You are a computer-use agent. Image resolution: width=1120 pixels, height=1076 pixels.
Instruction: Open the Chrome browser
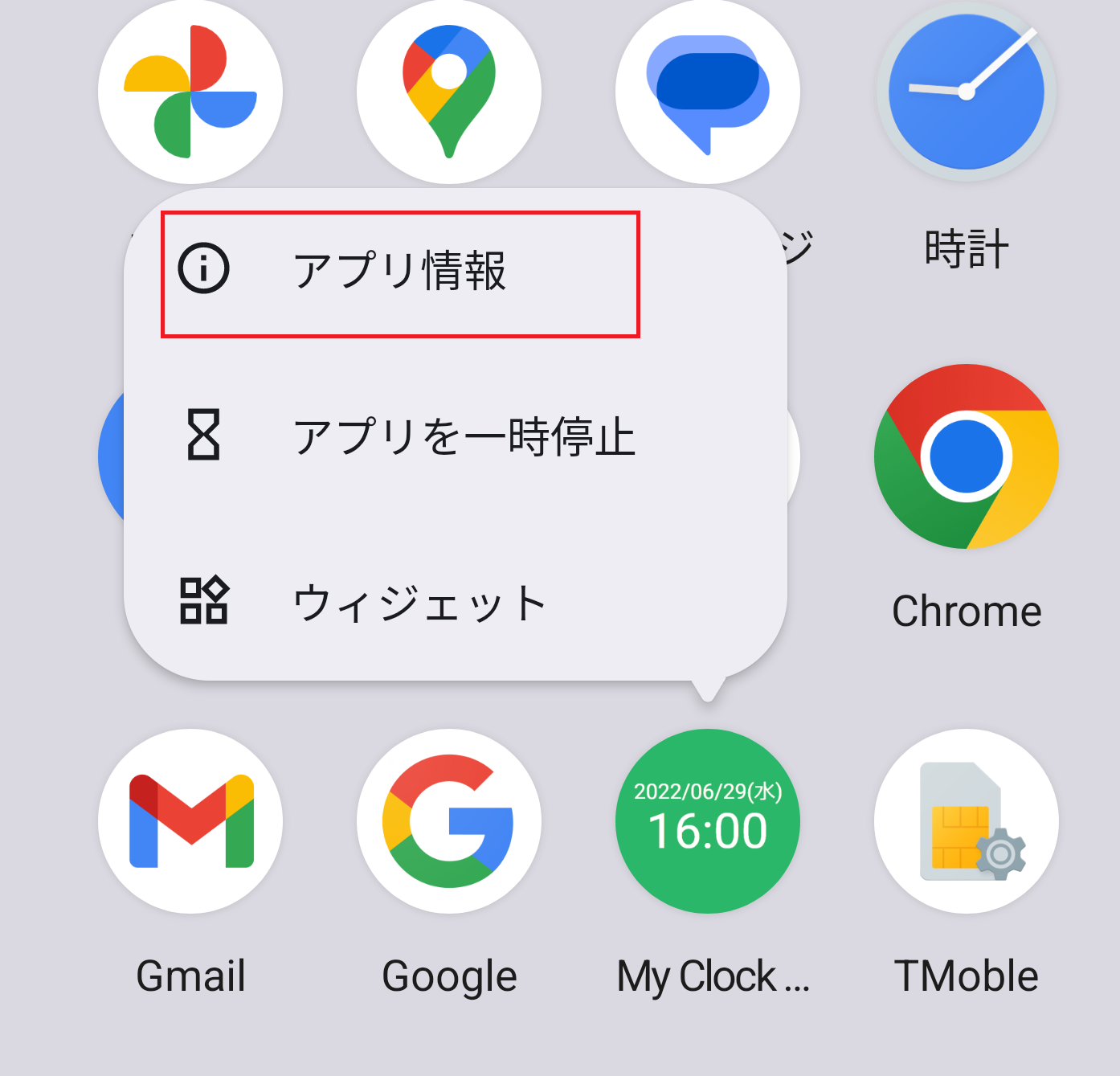click(967, 456)
